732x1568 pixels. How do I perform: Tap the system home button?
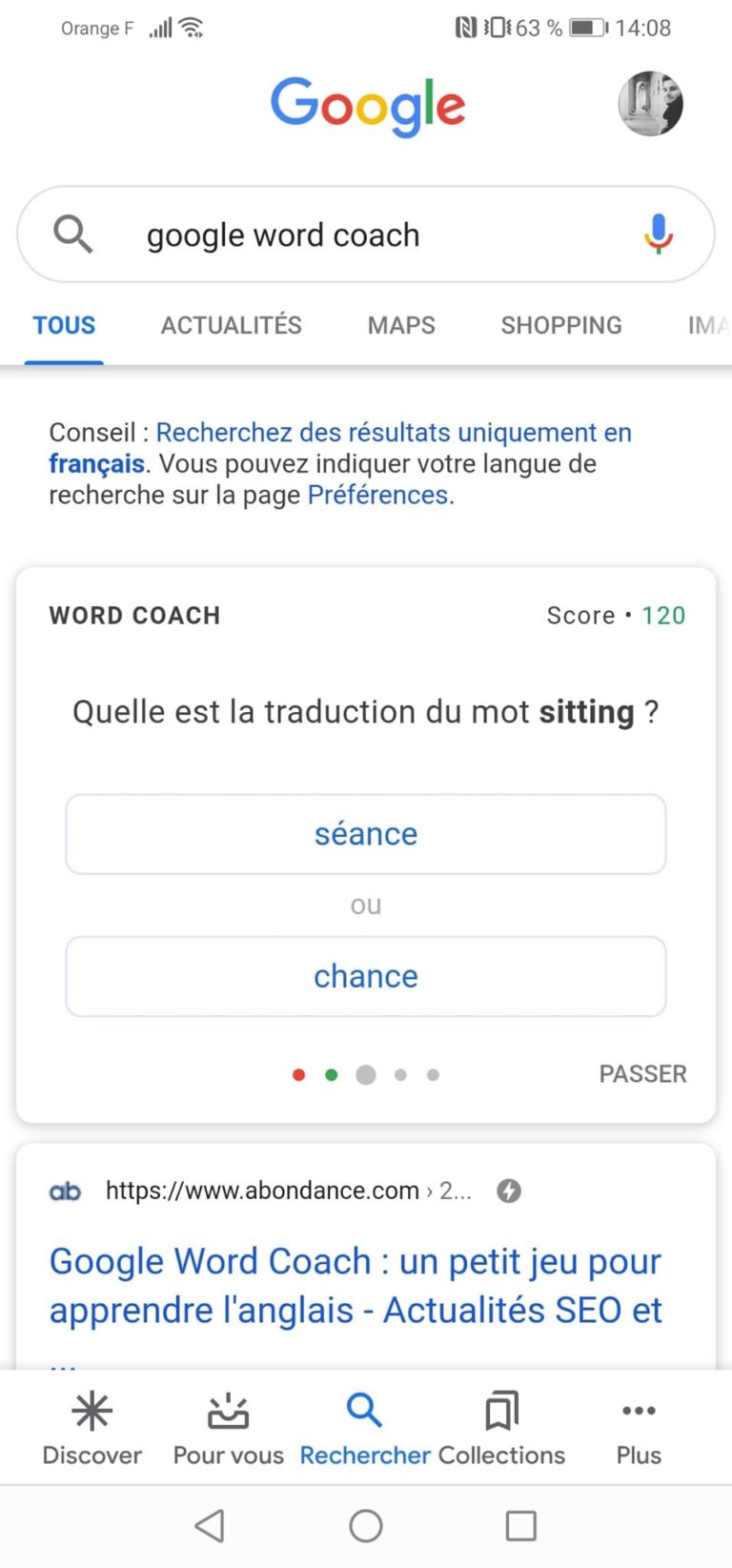366,1526
